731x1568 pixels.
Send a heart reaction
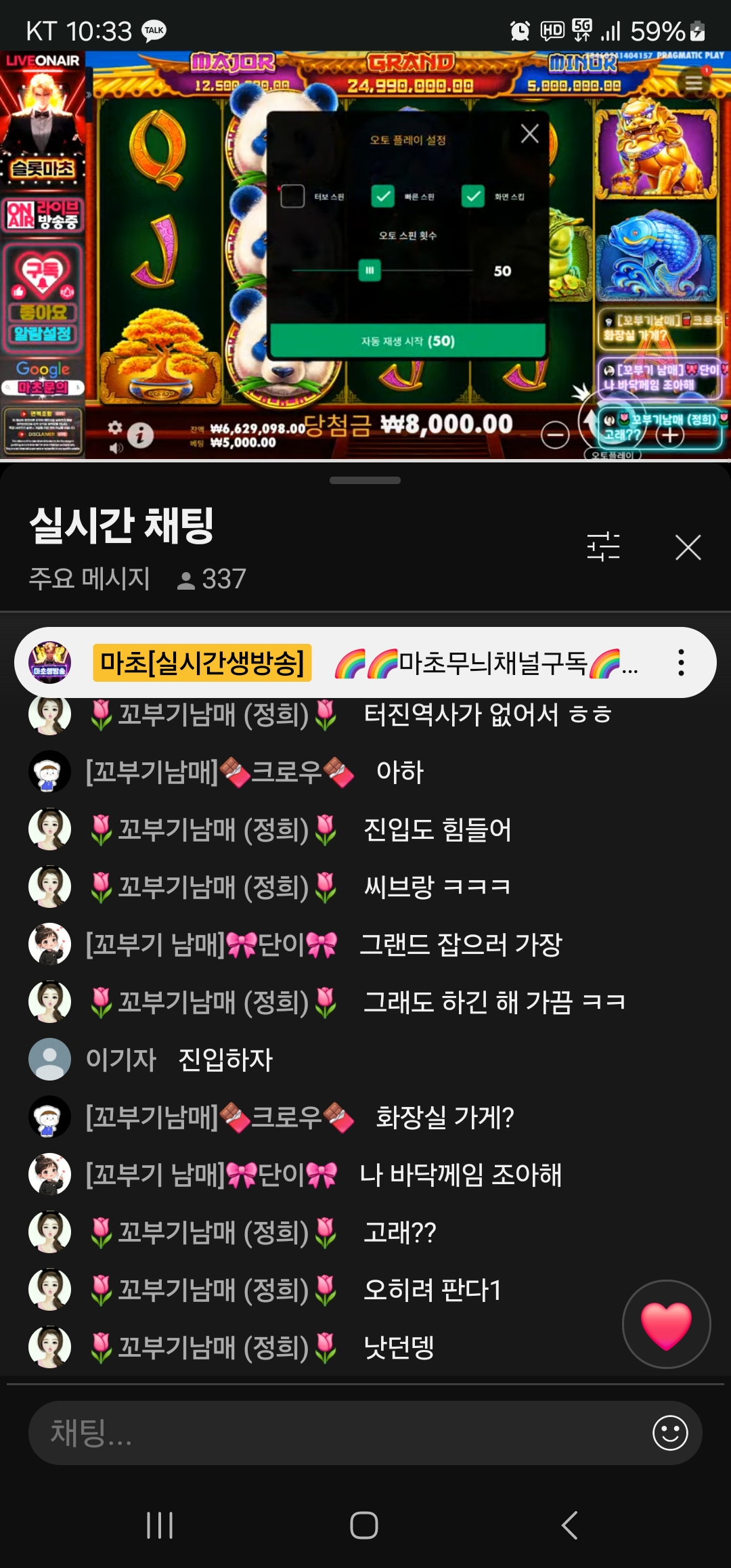point(666,1324)
